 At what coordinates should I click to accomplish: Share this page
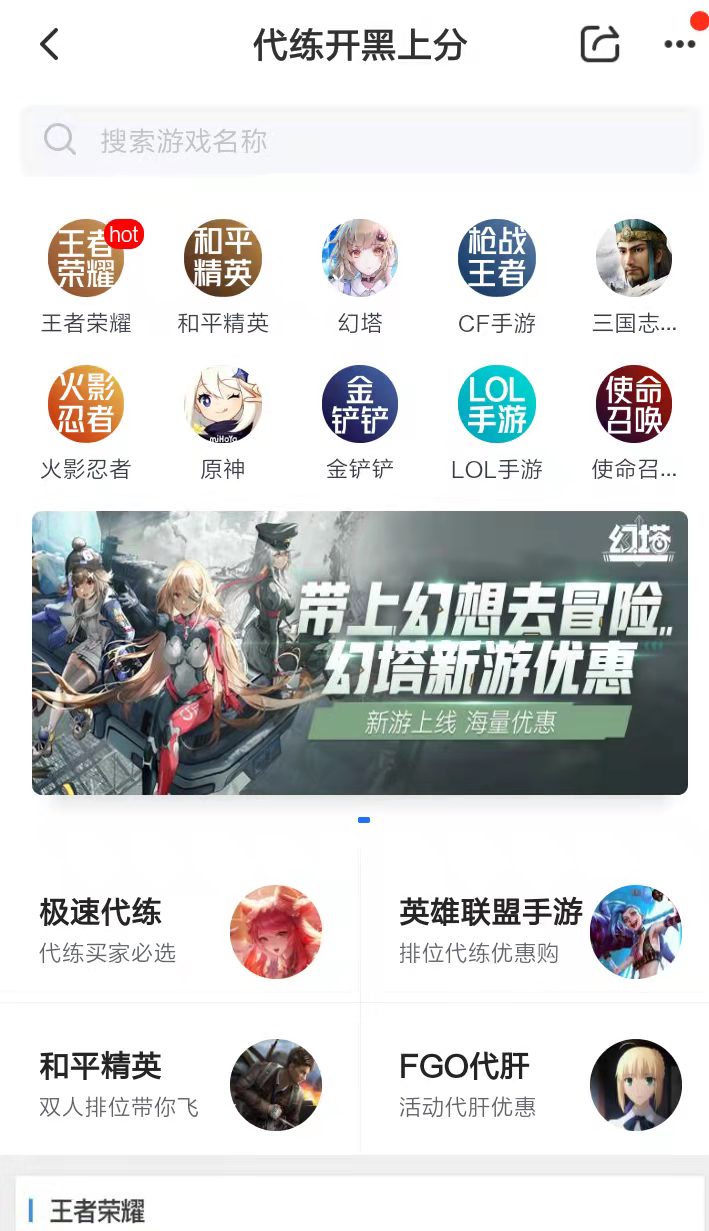[600, 44]
